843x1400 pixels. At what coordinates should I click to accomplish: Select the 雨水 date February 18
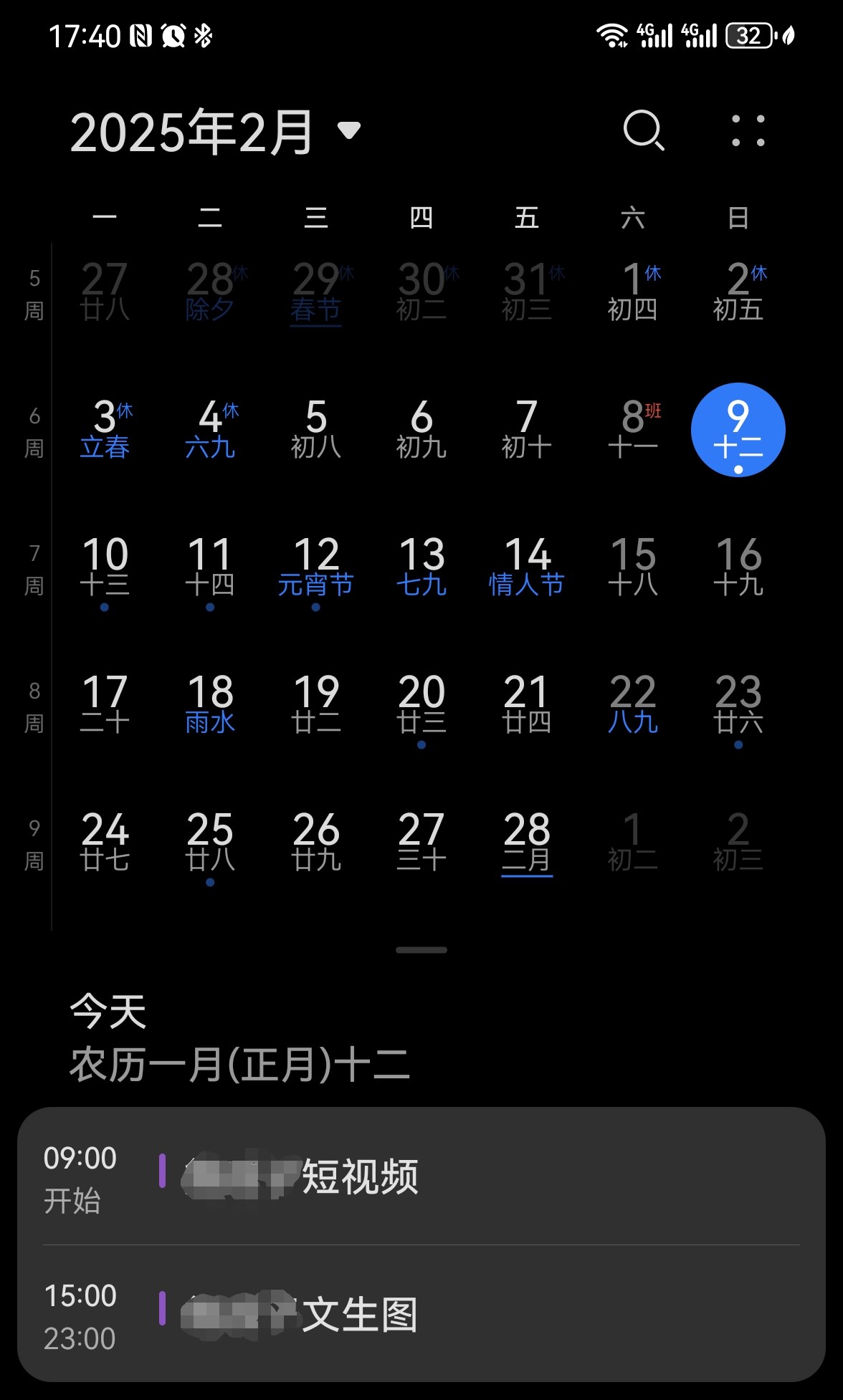tap(211, 704)
